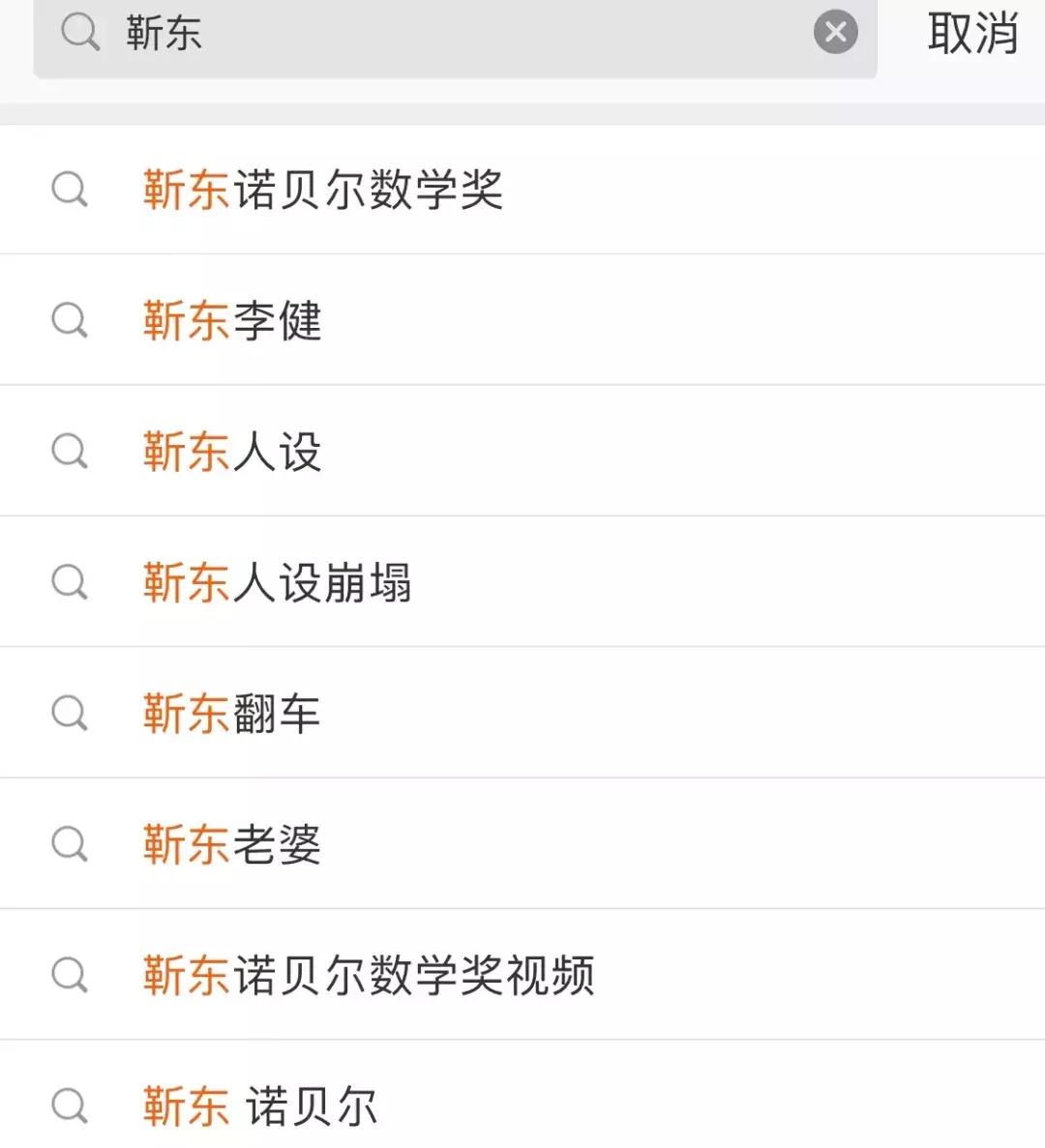Open the suggestion 靳东 诺贝尔
This screenshot has width=1045, height=1148.
(x=258, y=1105)
